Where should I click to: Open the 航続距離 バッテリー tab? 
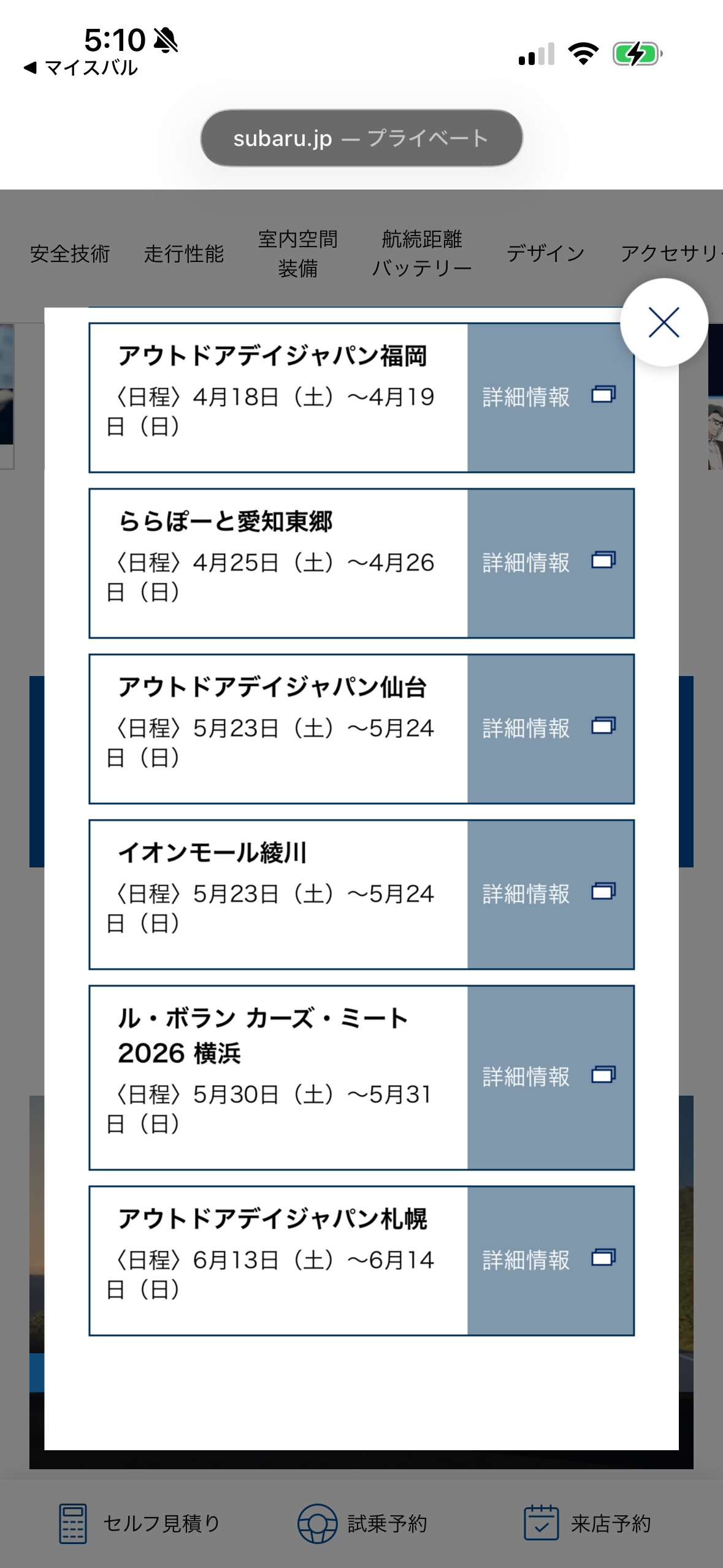(x=422, y=254)
